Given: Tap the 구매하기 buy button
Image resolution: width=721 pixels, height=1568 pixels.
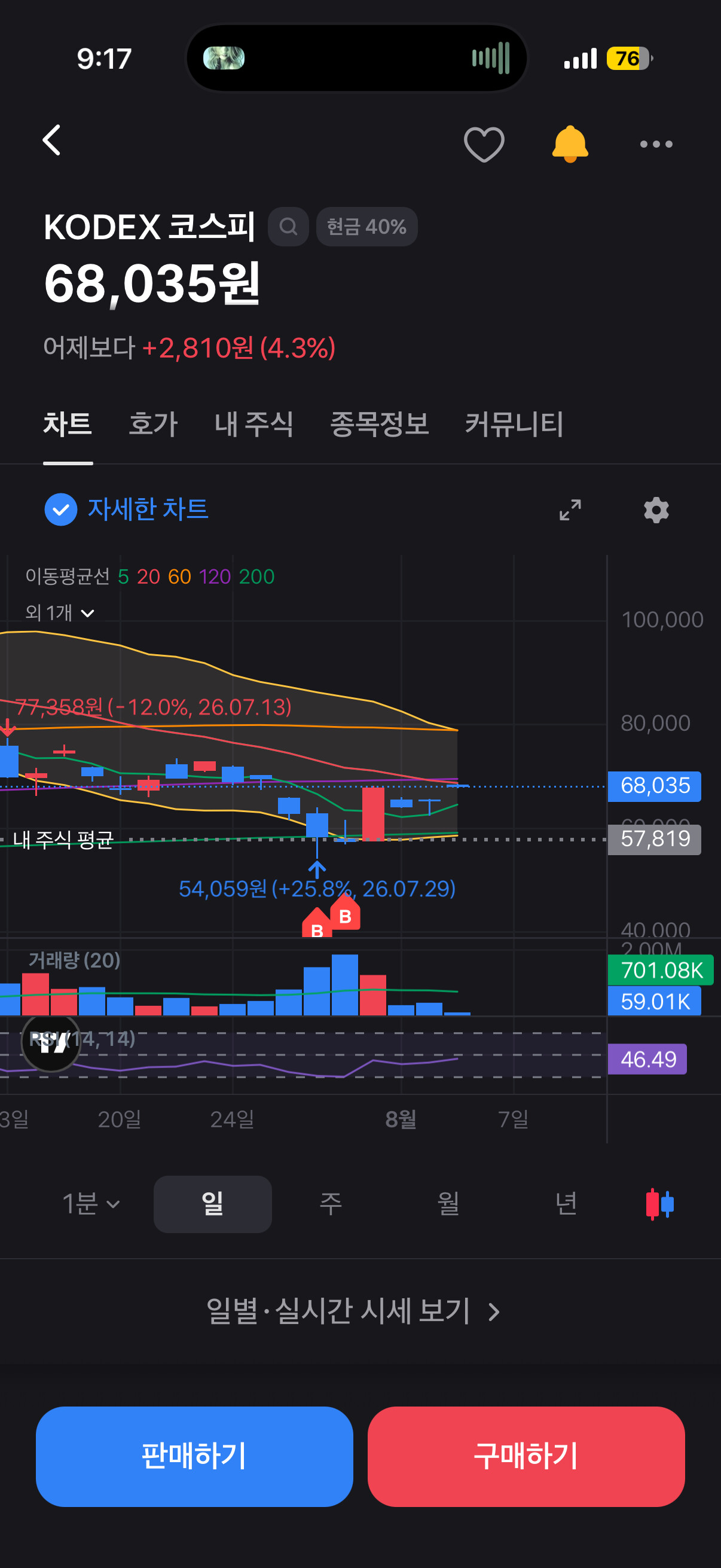Looking at the screenshot, I should [x=526, y=1456].
